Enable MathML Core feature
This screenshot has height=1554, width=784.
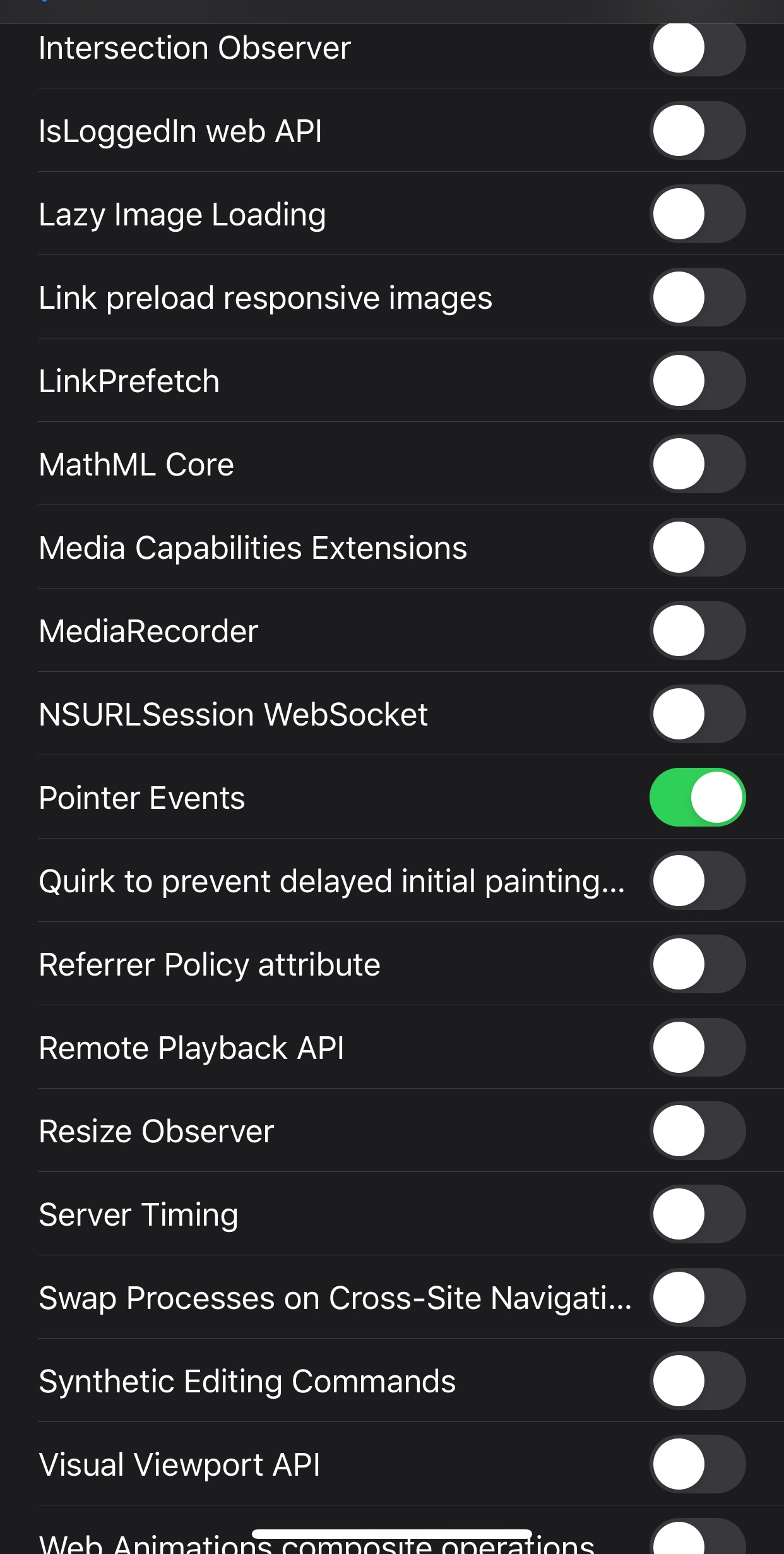(x=697, y=464)
